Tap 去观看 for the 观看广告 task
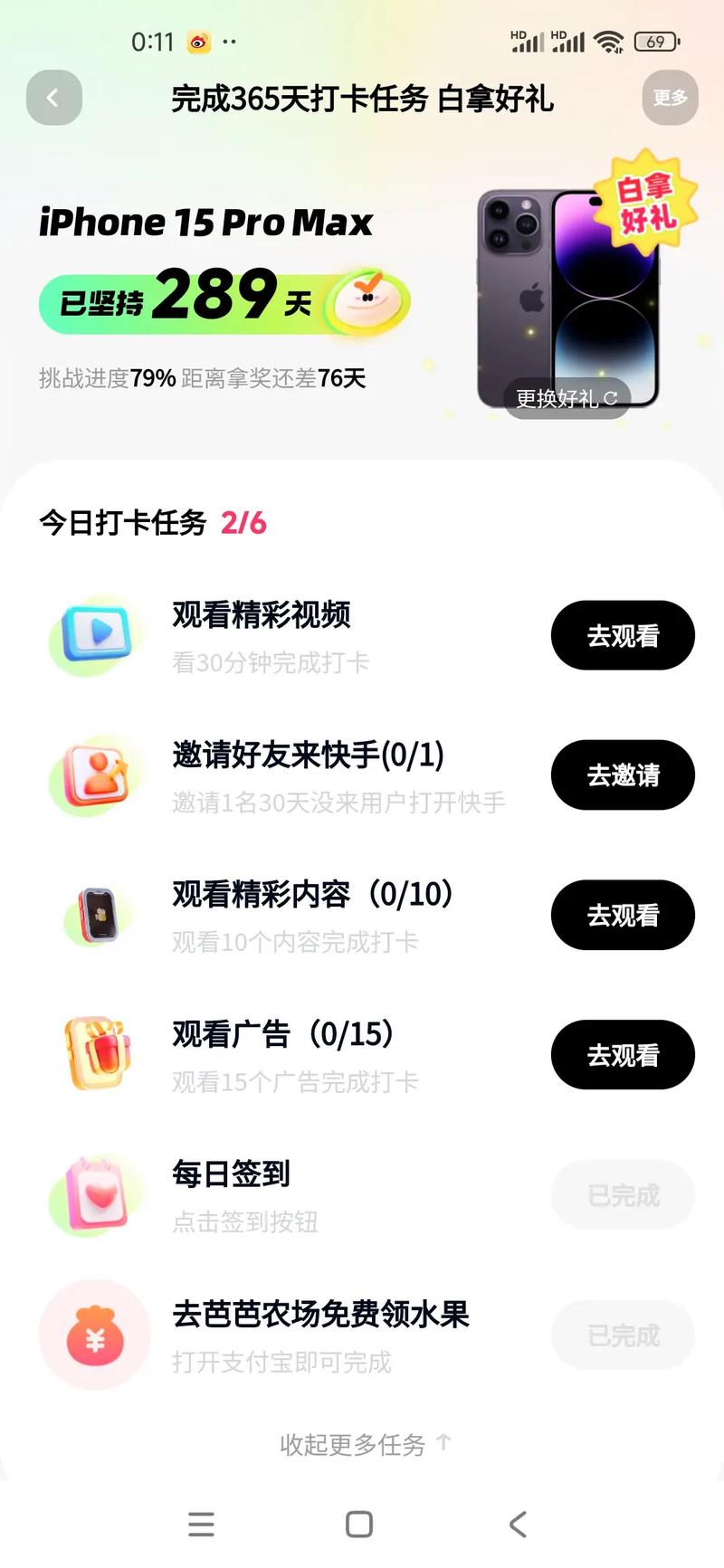This screenshot has width=724, height=1568. [x=623, y=1054]
